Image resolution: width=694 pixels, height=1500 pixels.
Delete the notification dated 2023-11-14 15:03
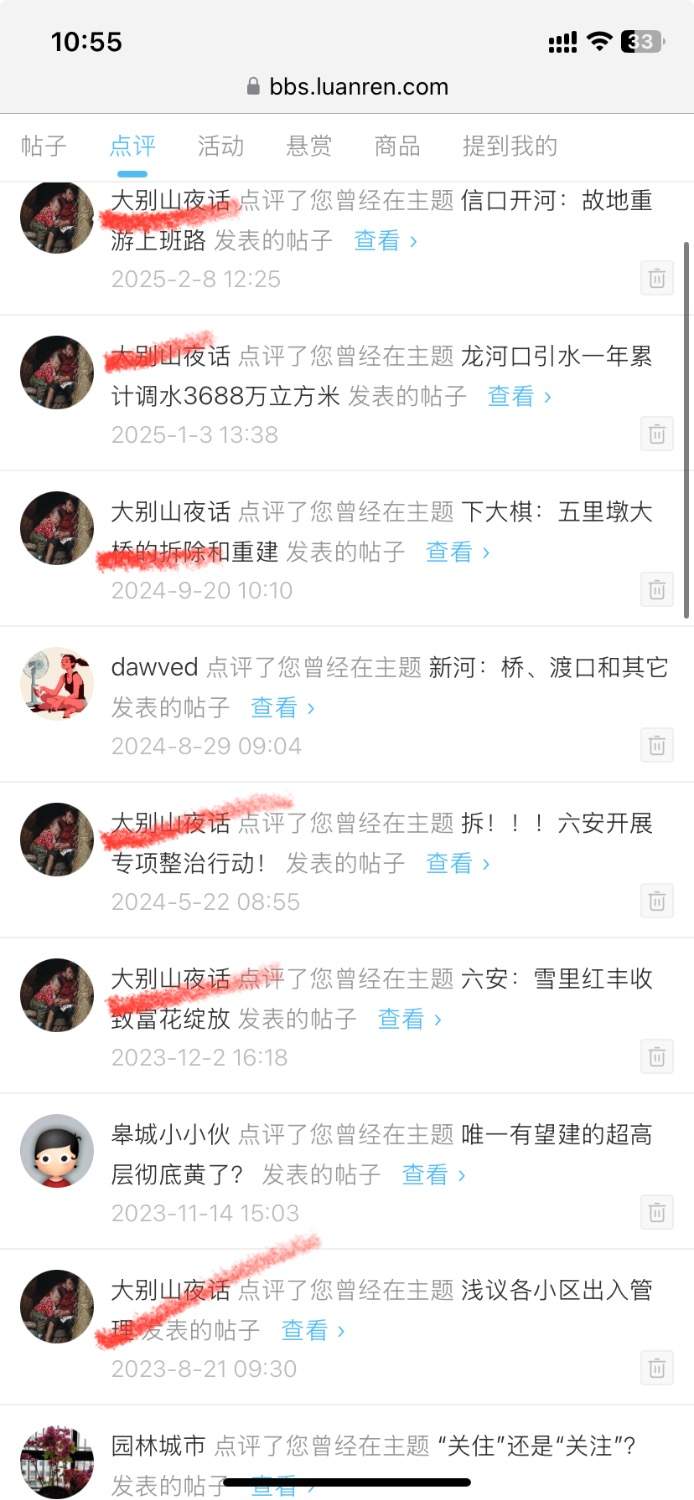(657, 1212)
